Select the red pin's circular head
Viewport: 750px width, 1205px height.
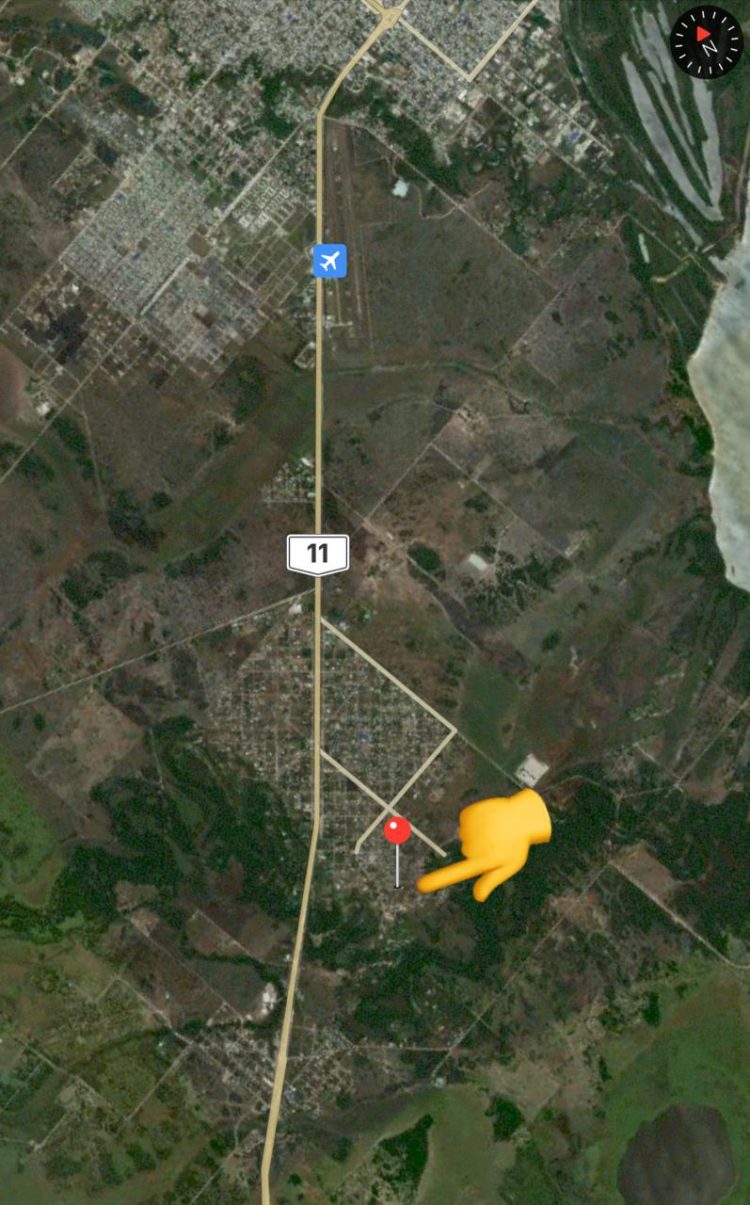pyautogui.click(x=396, y=827)
